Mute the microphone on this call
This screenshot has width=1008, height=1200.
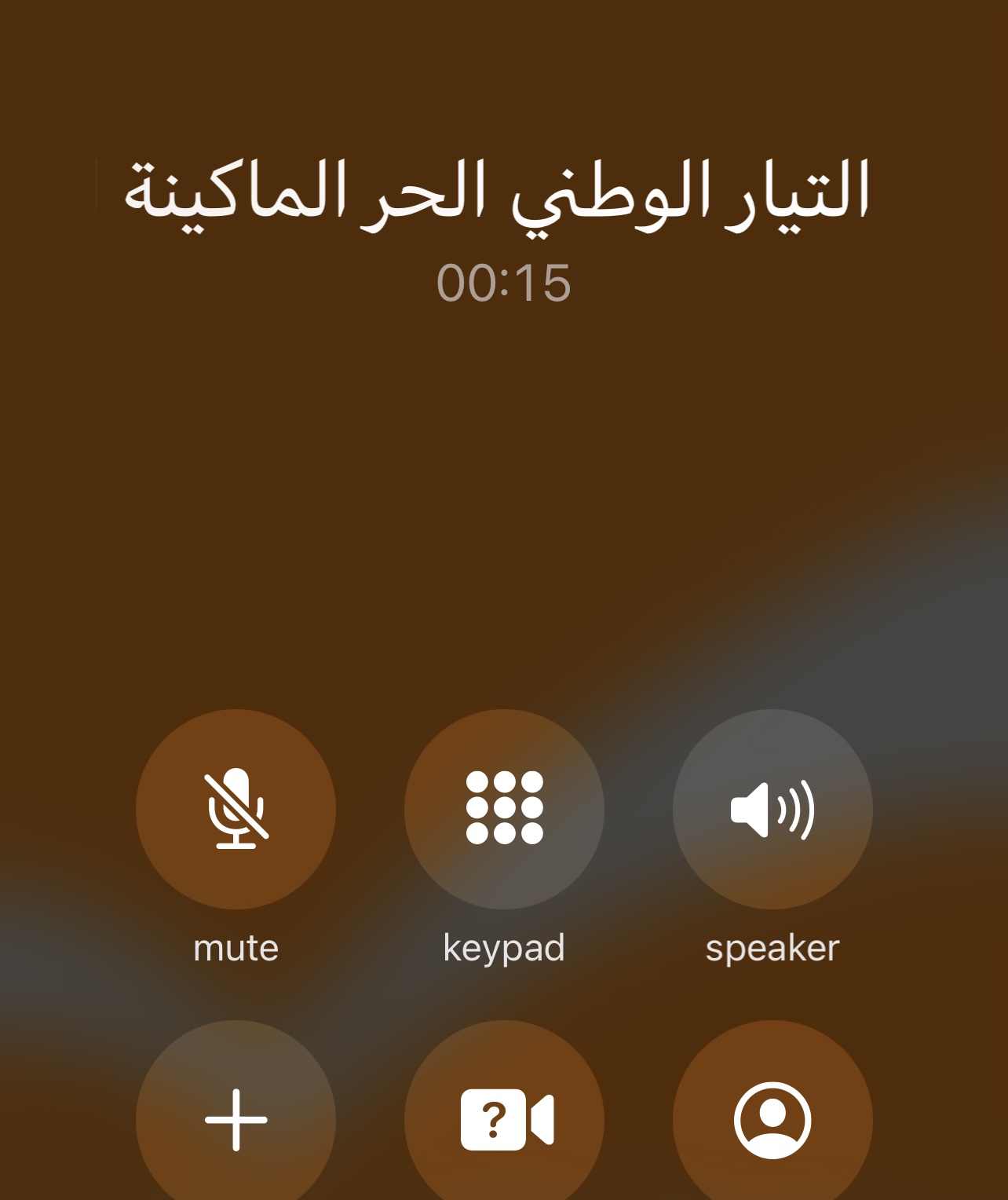coord(236,809)
